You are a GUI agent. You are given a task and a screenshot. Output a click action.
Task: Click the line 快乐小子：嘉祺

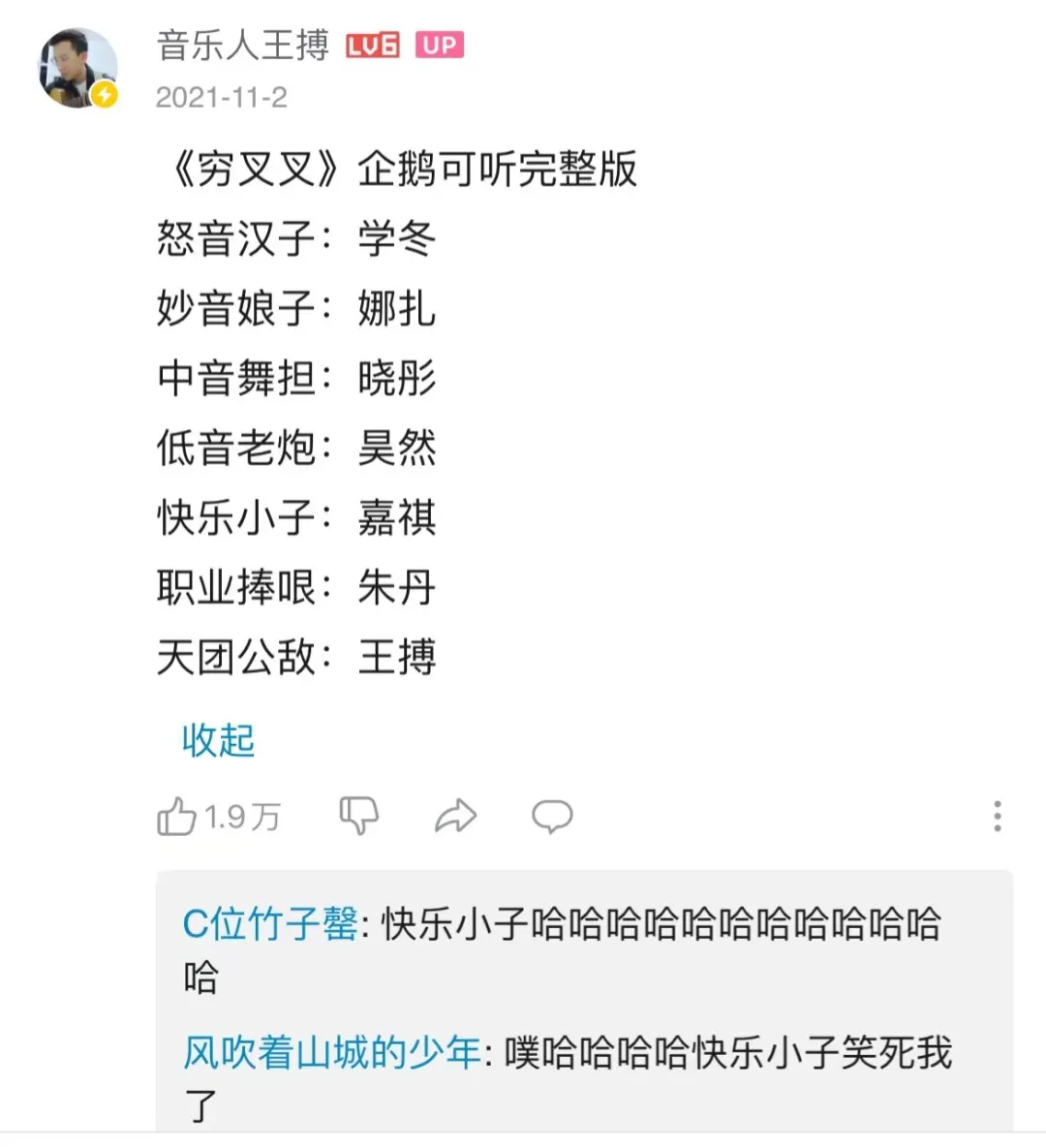[x=295, y=518]
